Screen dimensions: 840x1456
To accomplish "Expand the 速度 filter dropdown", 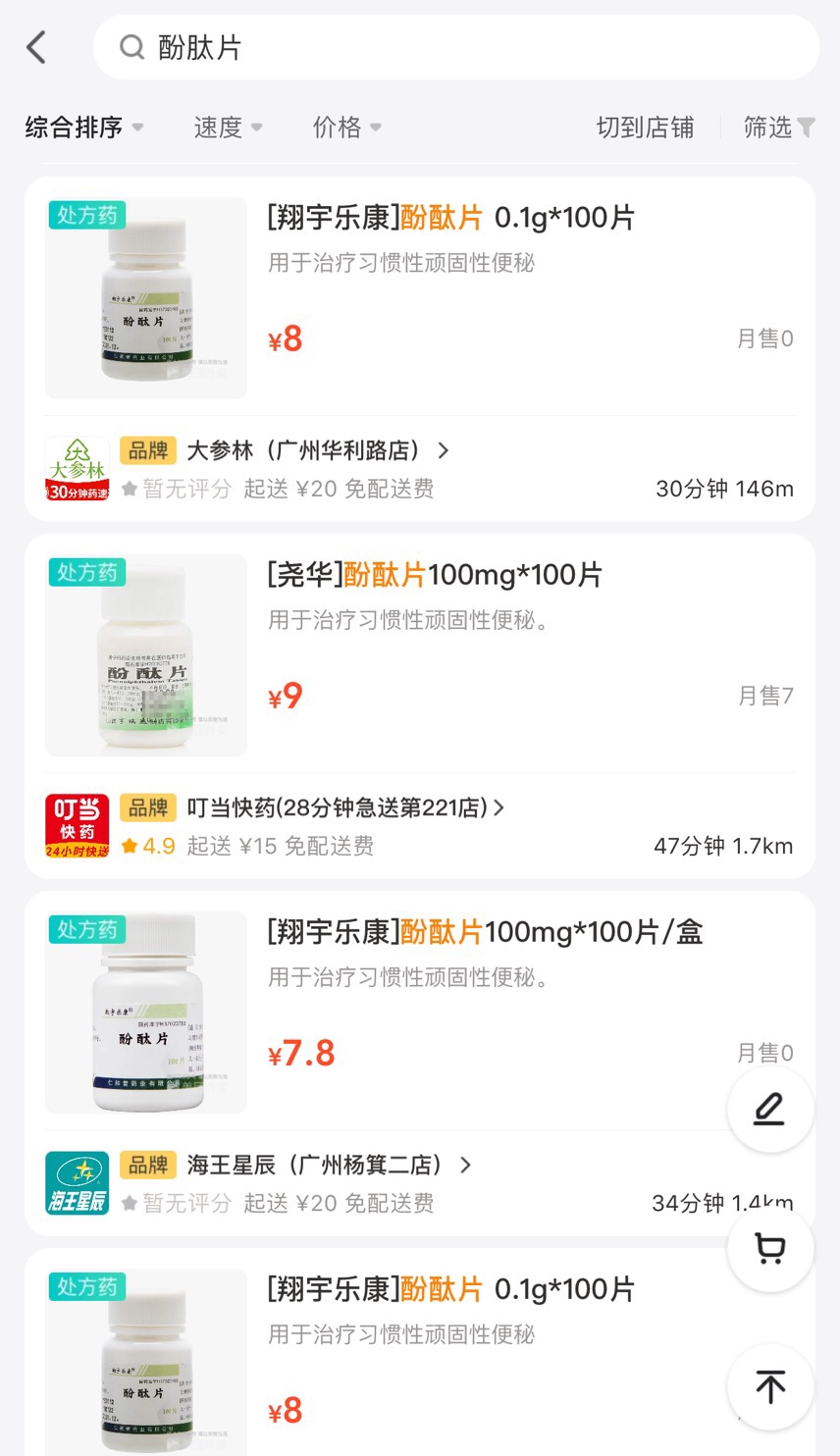I will pyautogui.click(x=227, y=127).
